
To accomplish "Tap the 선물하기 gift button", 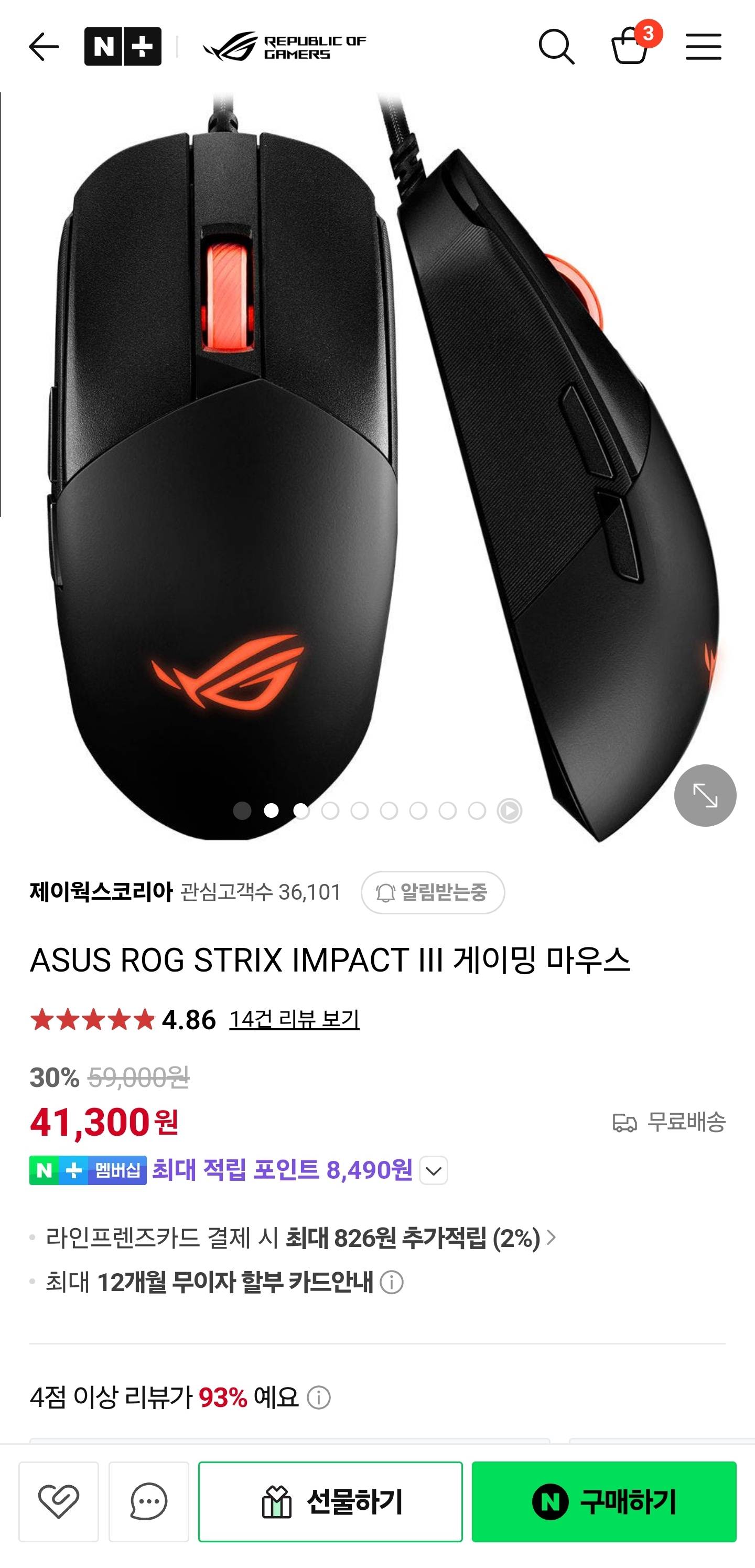I will 330,1501.
